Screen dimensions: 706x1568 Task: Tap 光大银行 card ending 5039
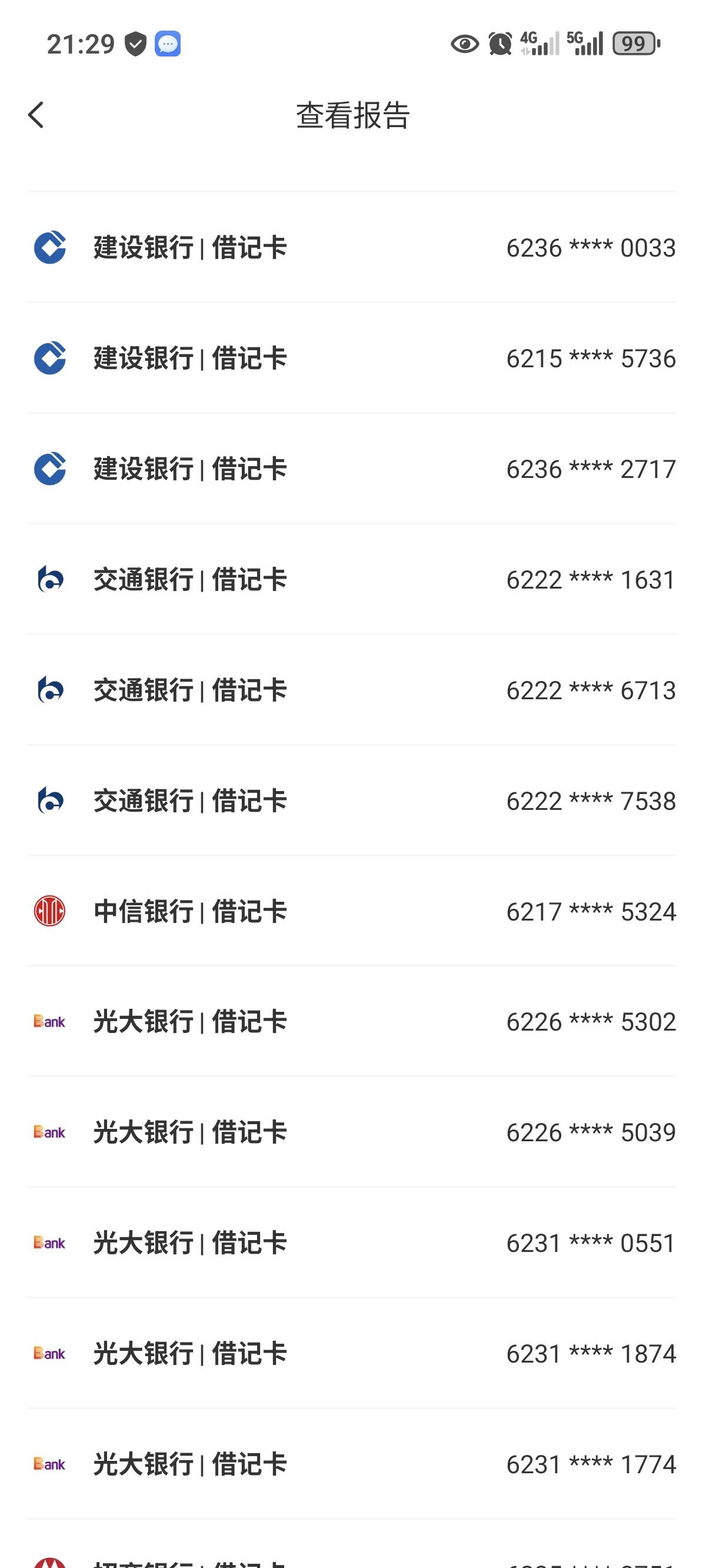pyautogui.click(x=352, y=1133)
